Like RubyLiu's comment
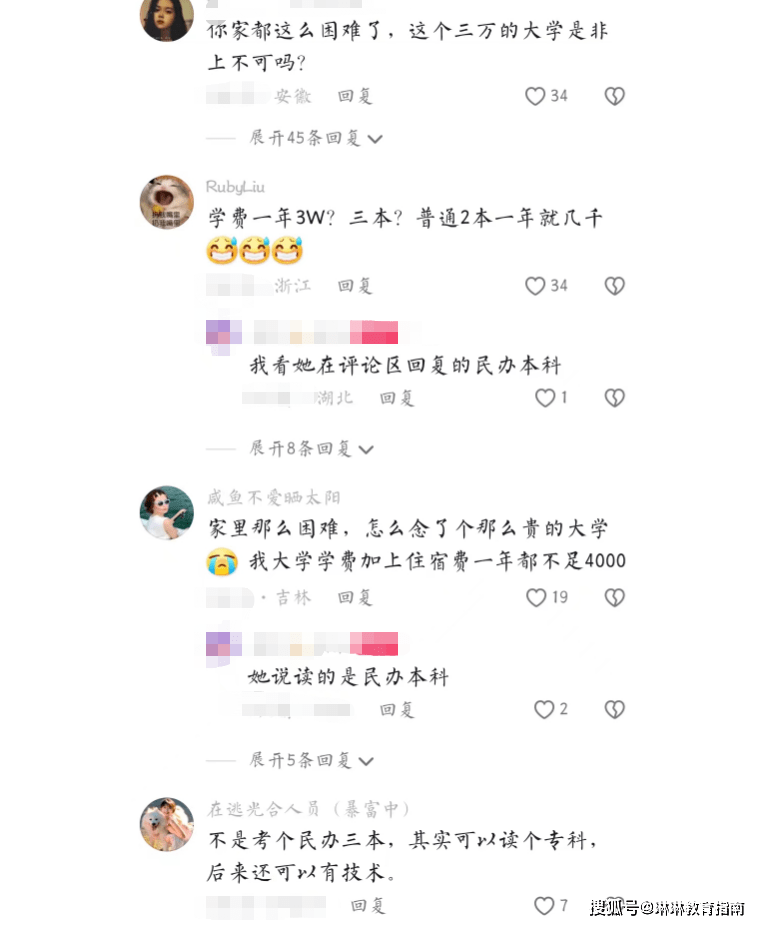Viewport: 759px width, 925px height. [x=535, y=286]
